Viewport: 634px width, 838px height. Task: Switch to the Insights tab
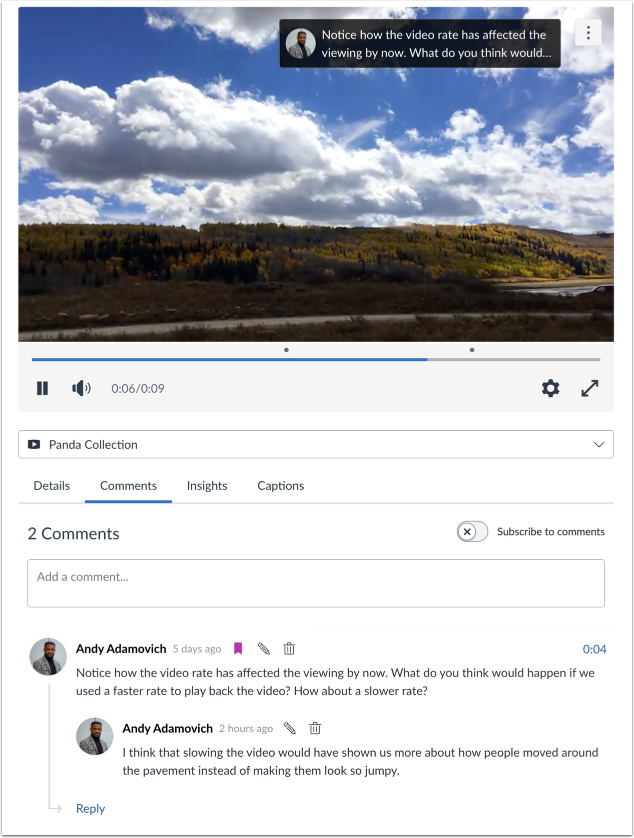(x=207, y=486)
